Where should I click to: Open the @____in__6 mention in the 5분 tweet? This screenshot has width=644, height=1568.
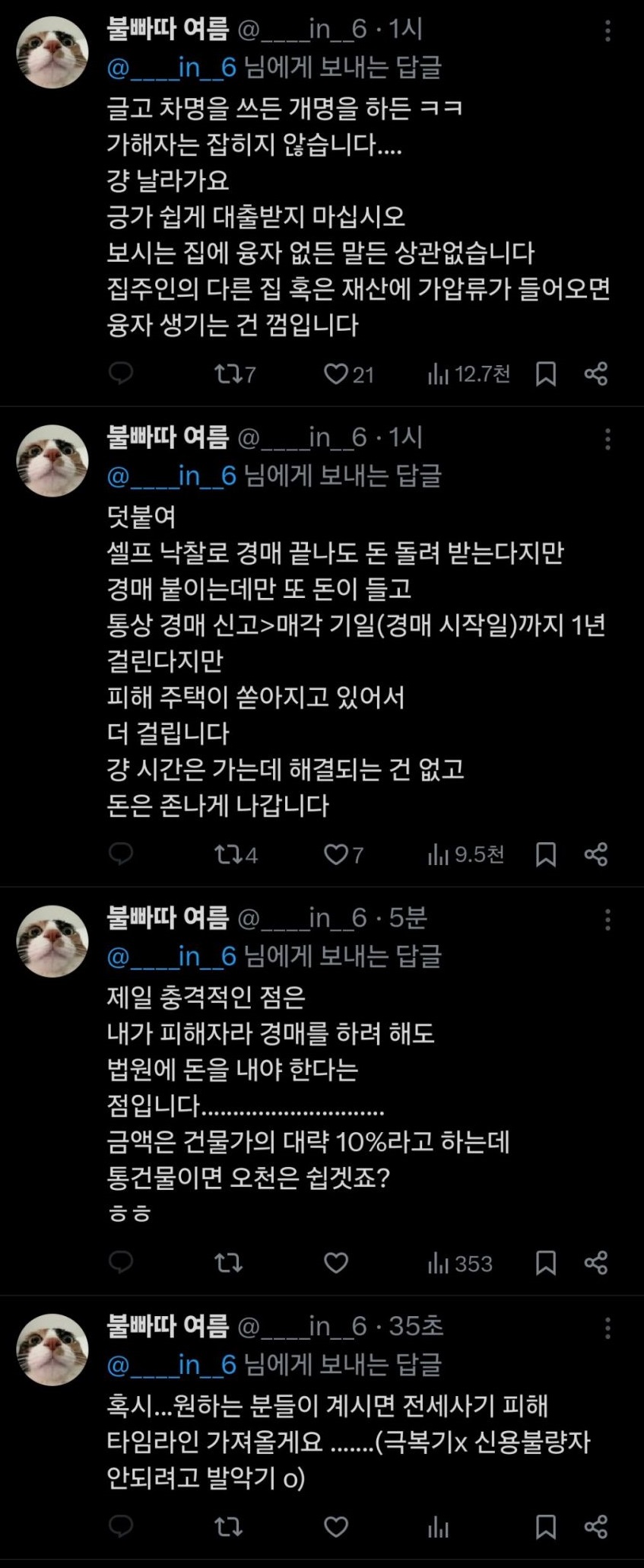pyautogui.click(x=172, y=956)
